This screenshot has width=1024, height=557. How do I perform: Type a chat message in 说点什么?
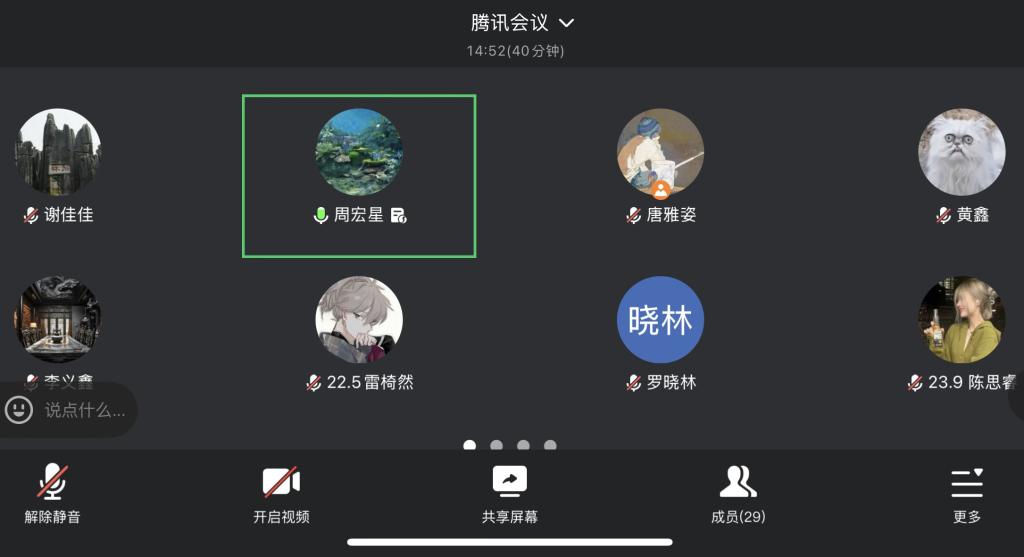(85, 410)
